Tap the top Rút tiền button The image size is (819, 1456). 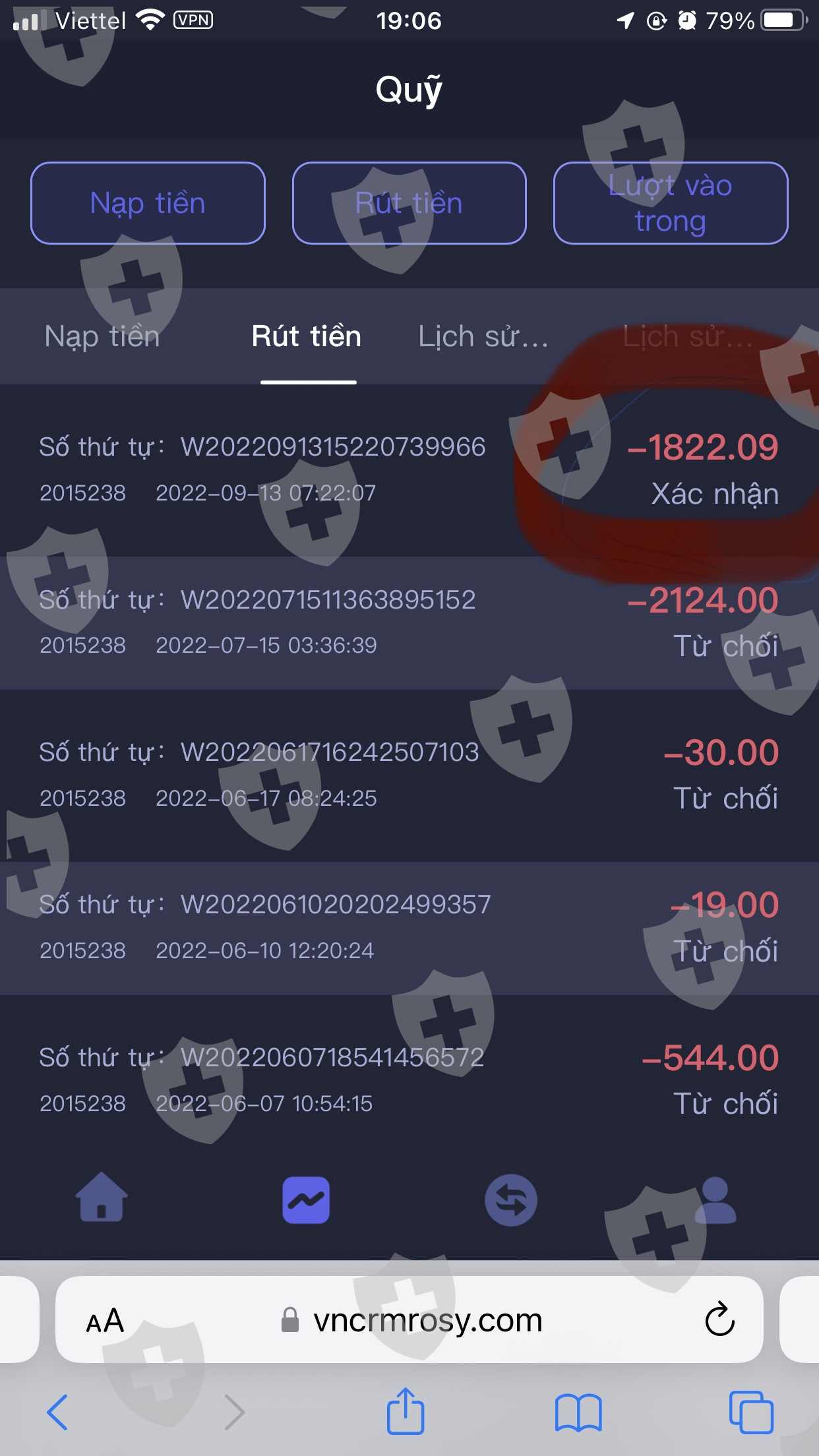[x=409, y=203]
